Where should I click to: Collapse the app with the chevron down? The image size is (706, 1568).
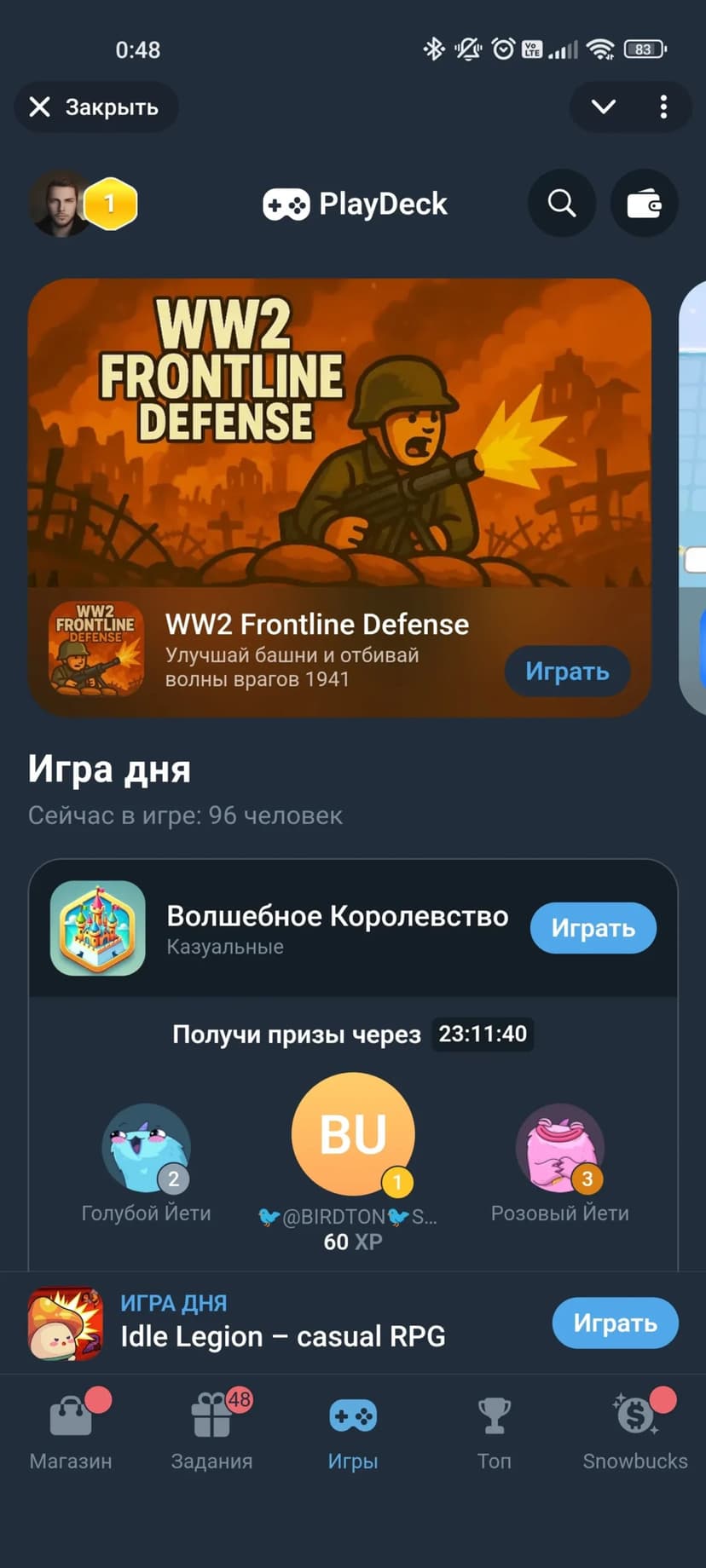pos(603,107)
